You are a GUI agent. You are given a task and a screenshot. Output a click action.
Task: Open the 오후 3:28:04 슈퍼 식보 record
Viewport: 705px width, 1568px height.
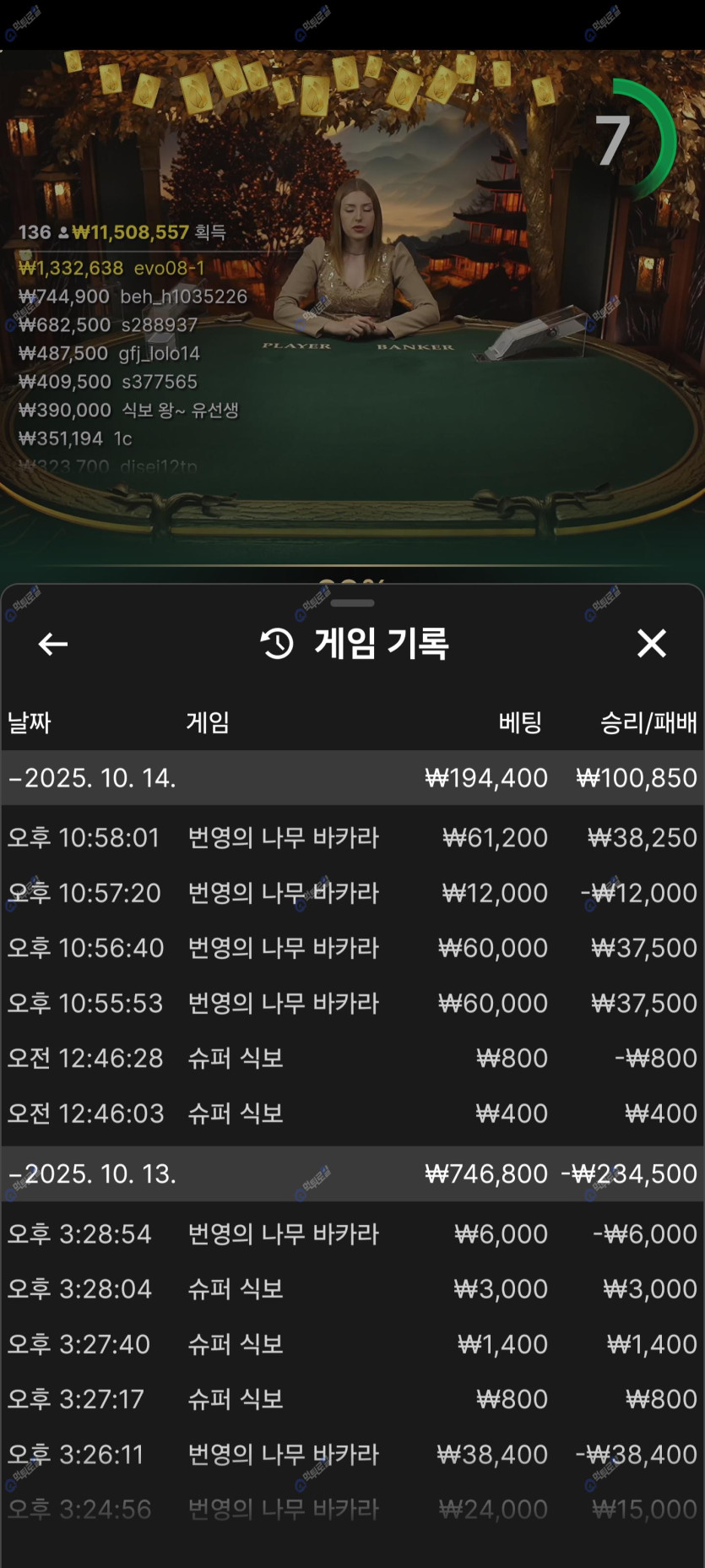coord(352,1289)
